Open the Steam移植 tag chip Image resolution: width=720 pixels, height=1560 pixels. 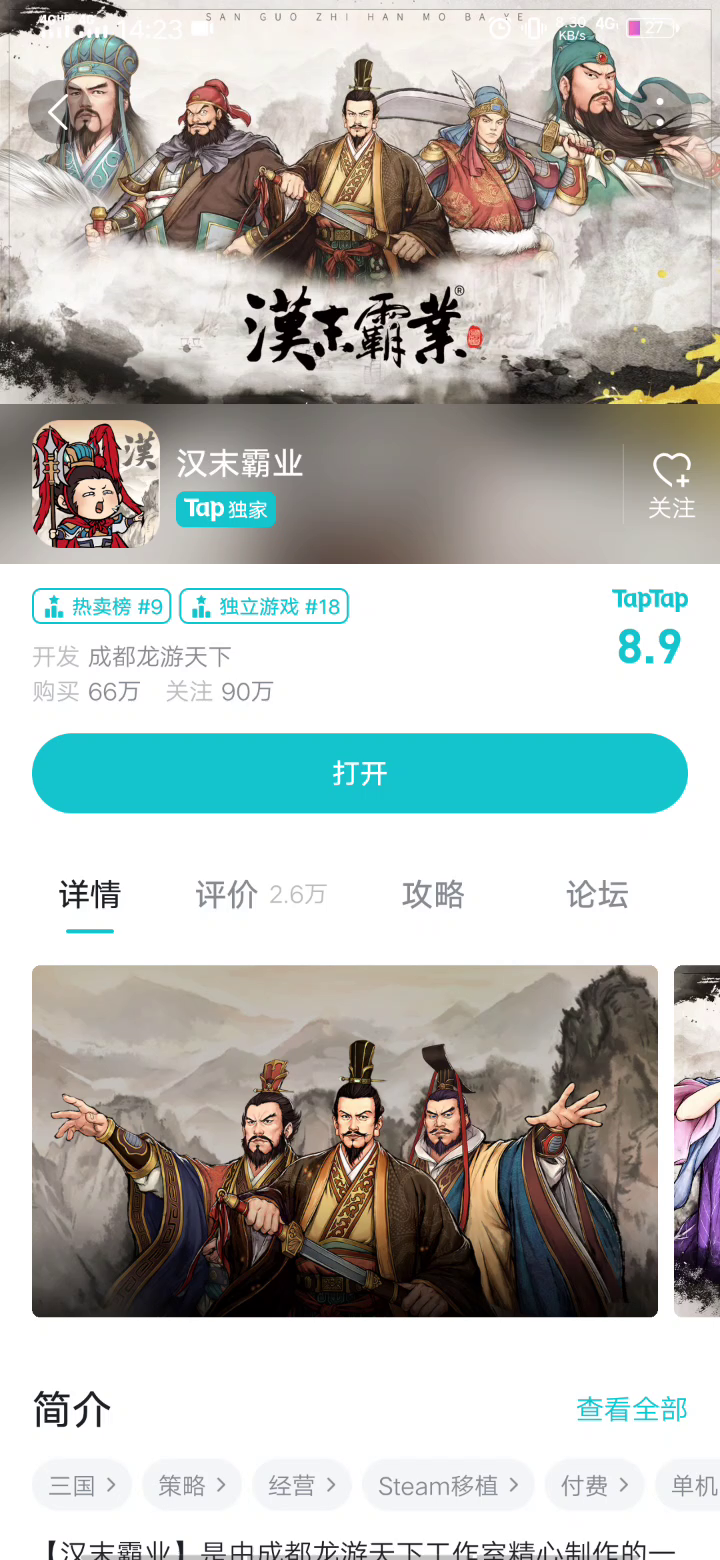[x=448, y=1485]
